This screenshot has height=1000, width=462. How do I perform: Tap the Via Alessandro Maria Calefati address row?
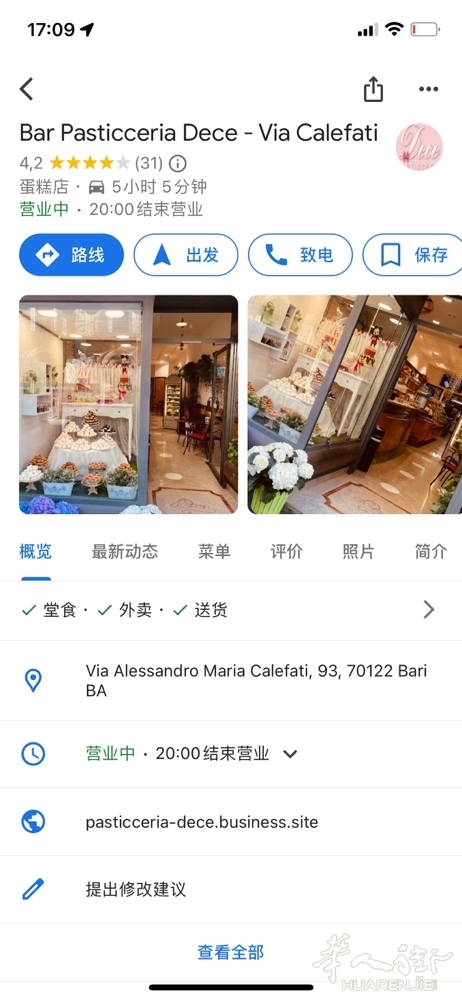coord(231,680)
